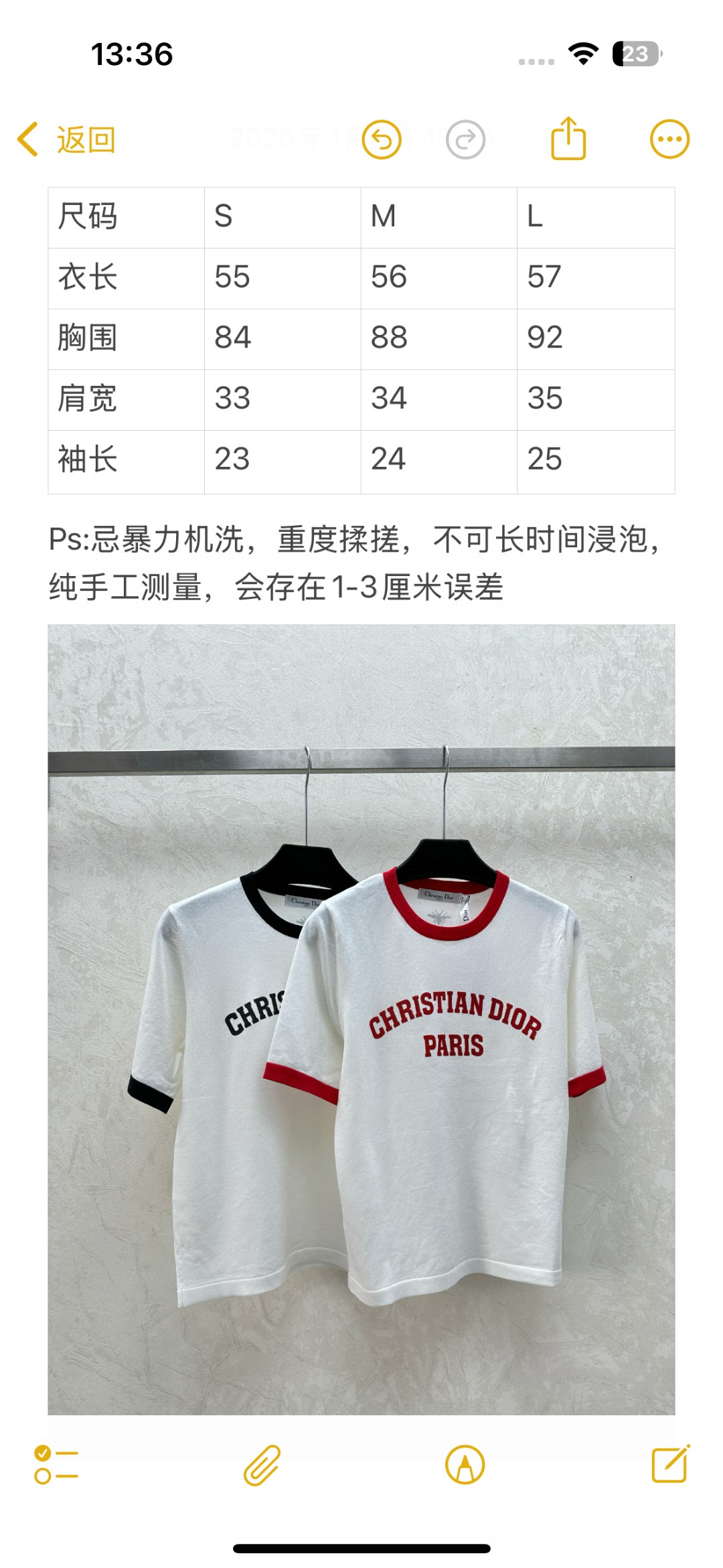The height and width of the screenshot is (1568, 723).
Task: Undo the last edit
Action: [382, 139]
